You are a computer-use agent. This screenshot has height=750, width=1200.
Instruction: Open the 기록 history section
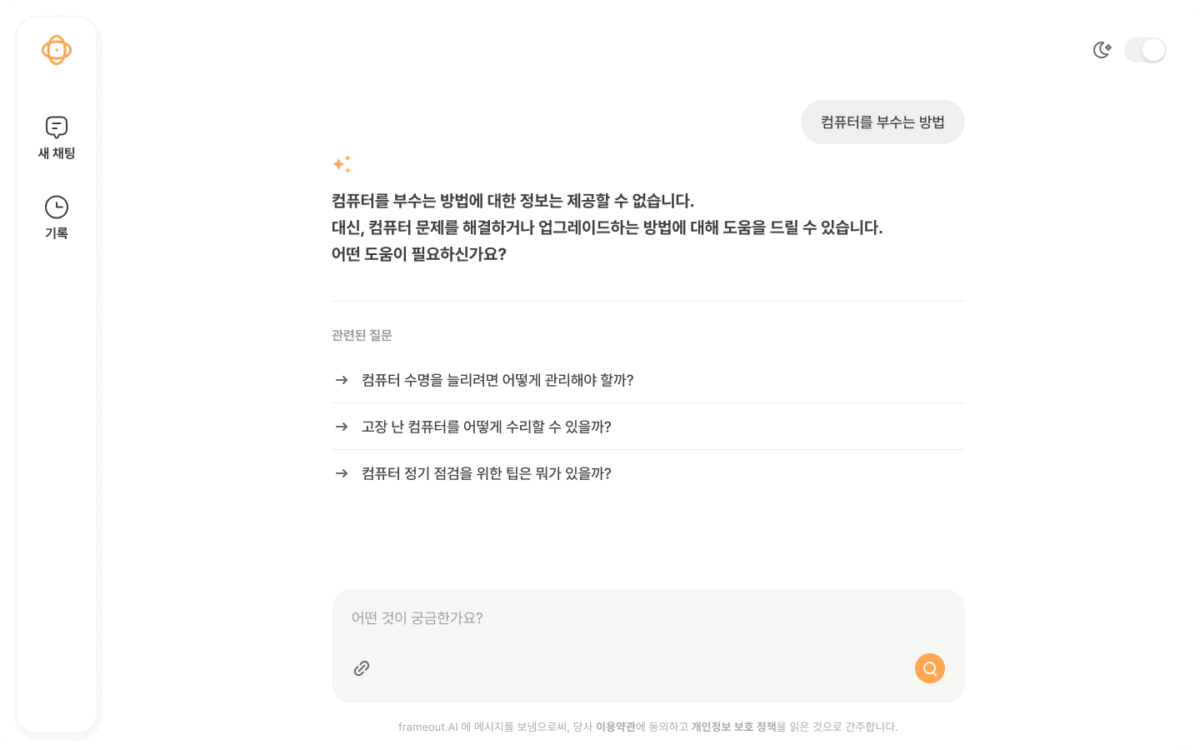[56, 217]
